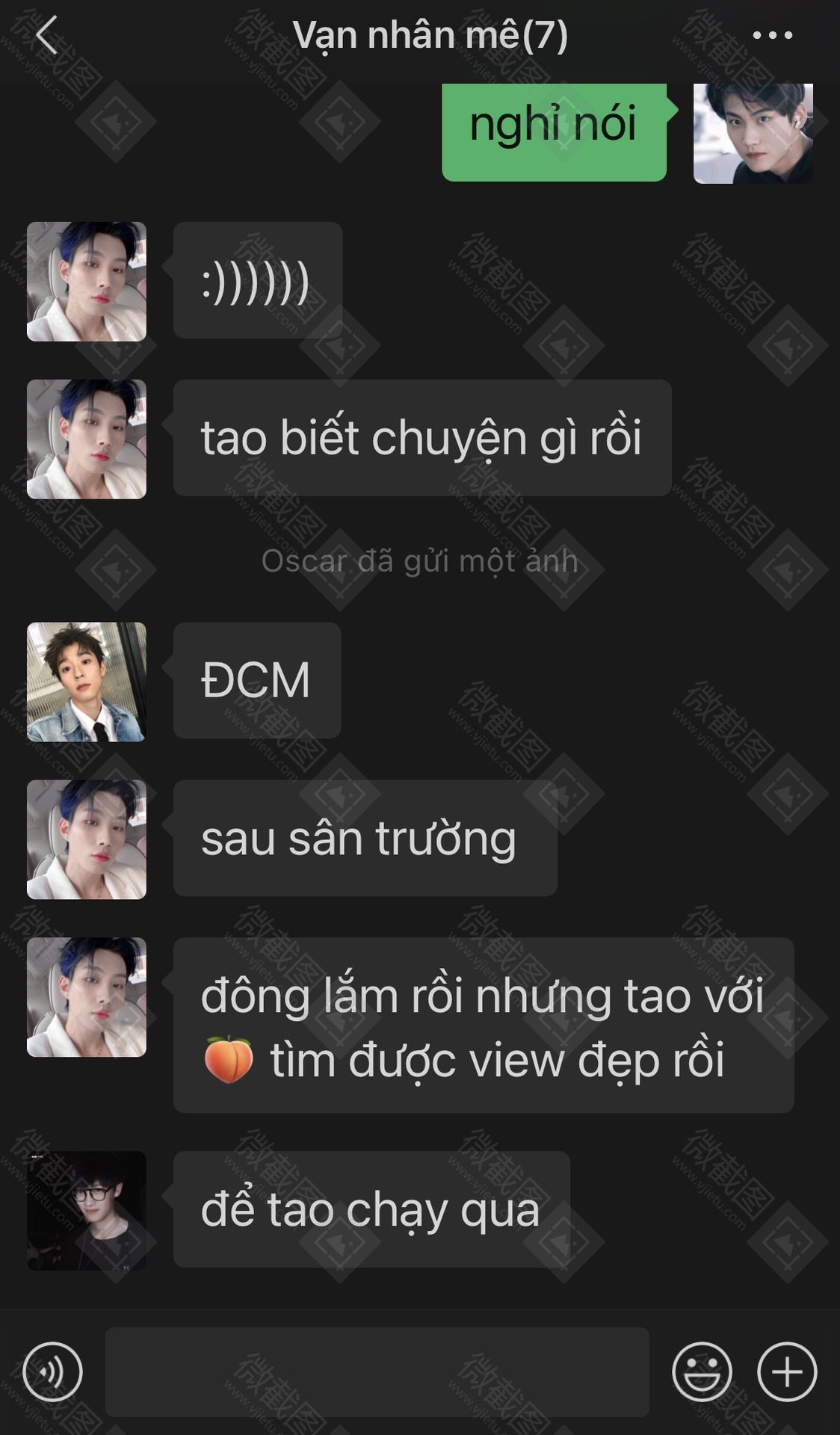Open avatar of sender of ĐCM message
This screenshot has width=840, height=1435.
[x=87, y=682]
